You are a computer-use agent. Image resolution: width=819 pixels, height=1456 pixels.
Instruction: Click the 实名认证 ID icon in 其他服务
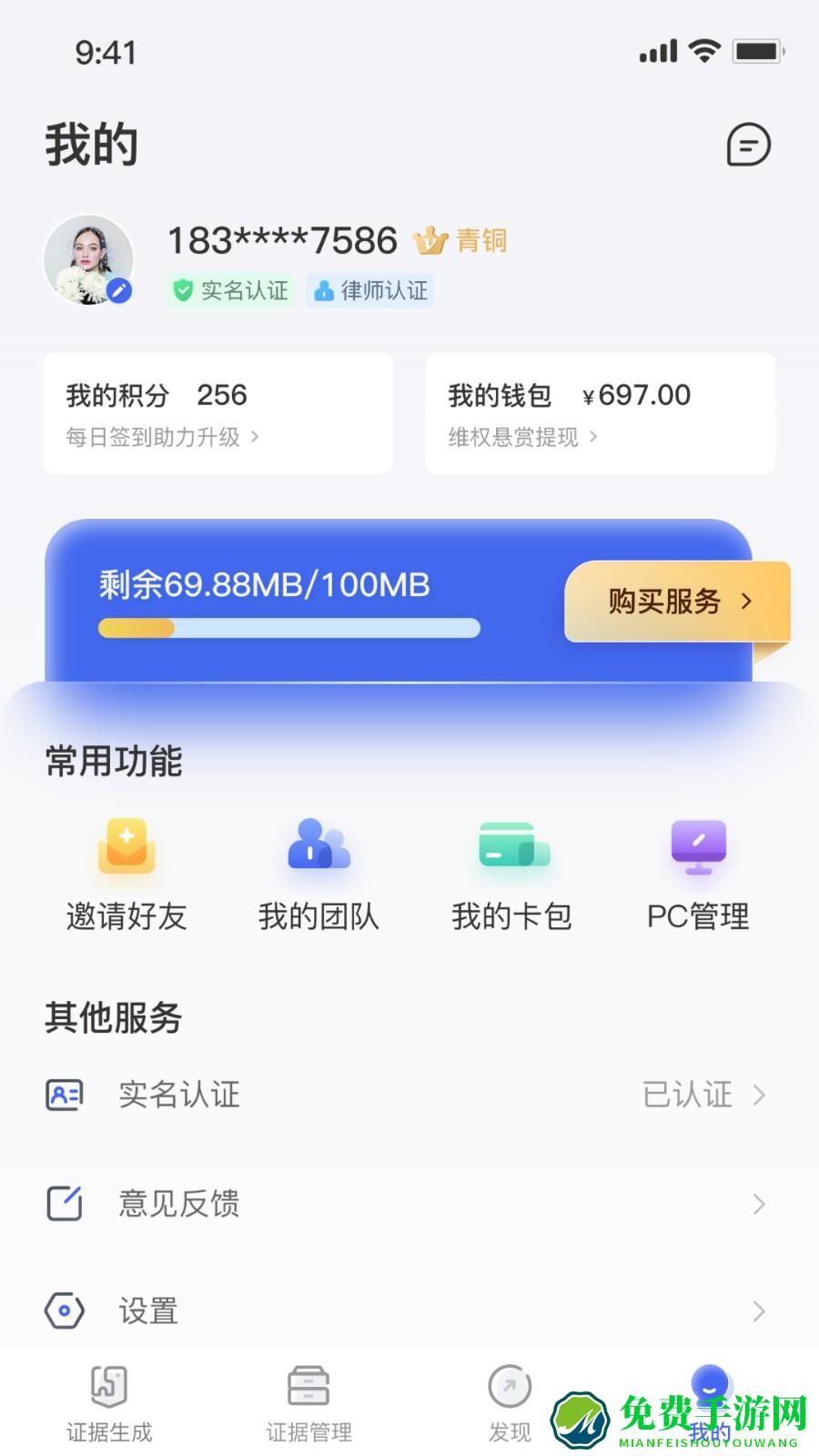(x=63, y=1095)
